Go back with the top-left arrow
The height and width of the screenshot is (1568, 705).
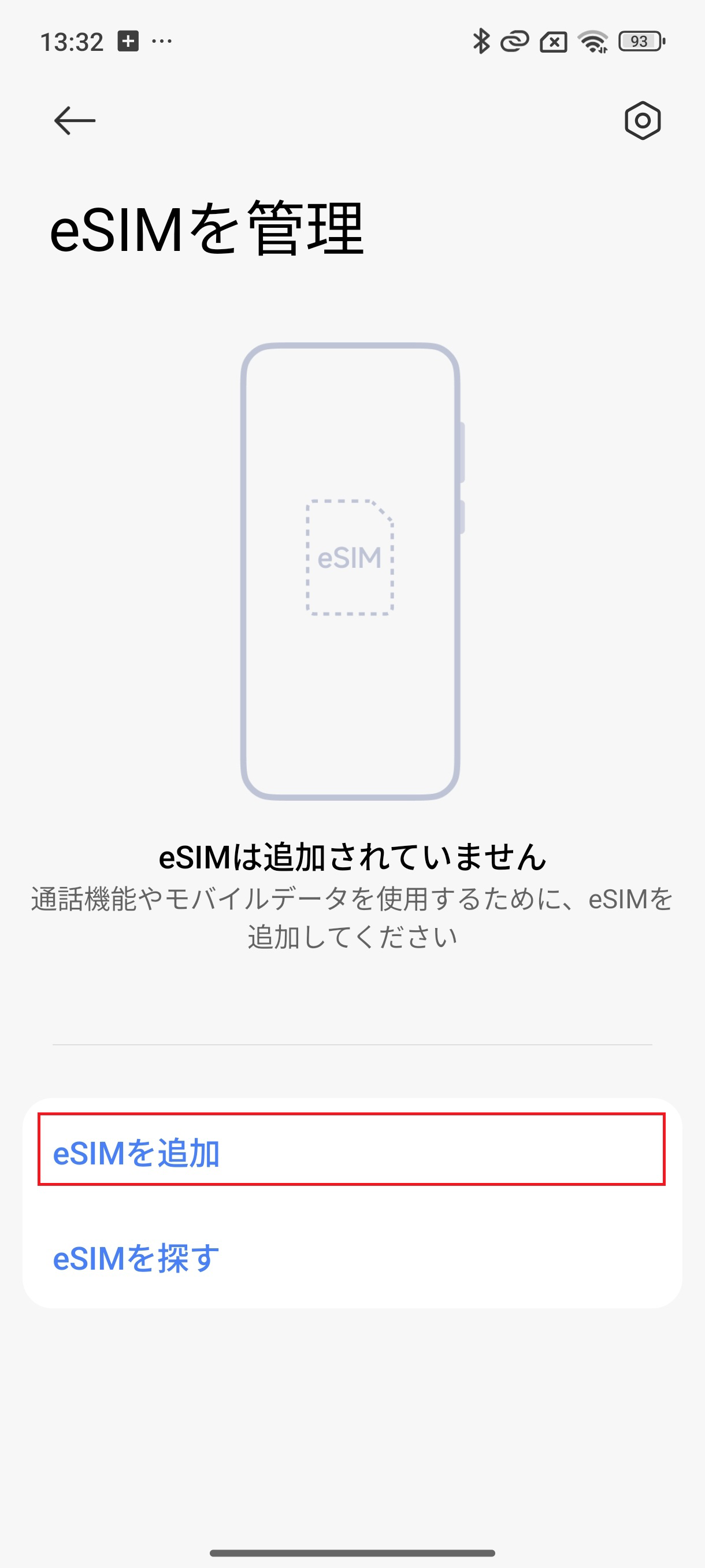click(x=74, y=120)
